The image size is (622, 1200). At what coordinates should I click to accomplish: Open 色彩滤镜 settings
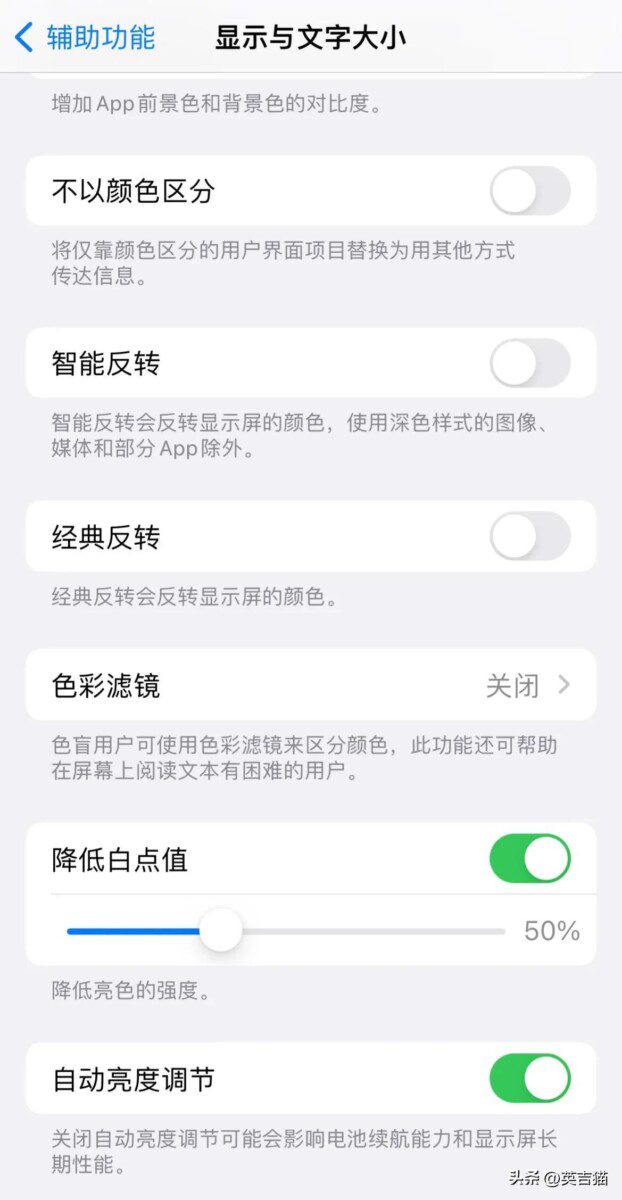pos(310,685)
